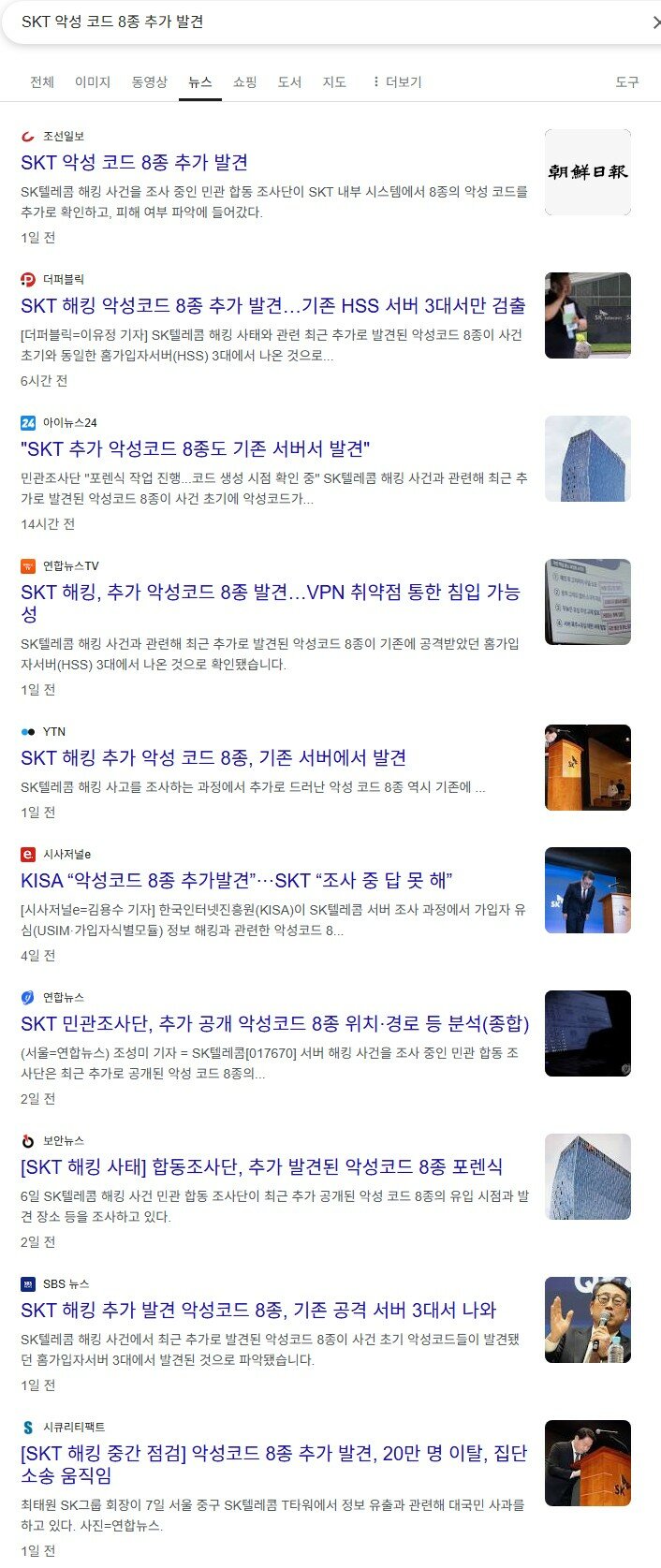
Task: Expand the 더보기 menu
Action: (x=397, y=82)
